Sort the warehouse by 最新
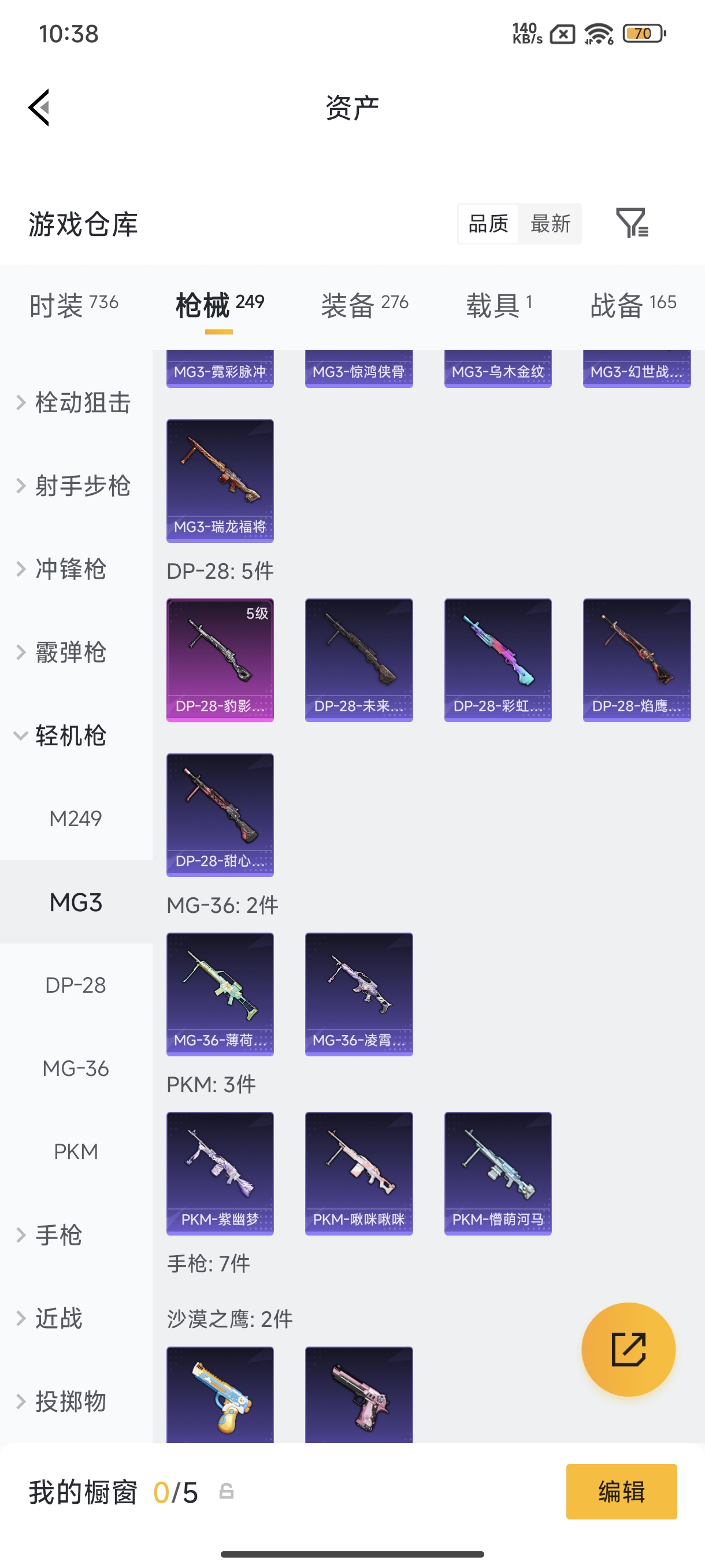Viewport: 705px width, 1568px height. [550, 223]
